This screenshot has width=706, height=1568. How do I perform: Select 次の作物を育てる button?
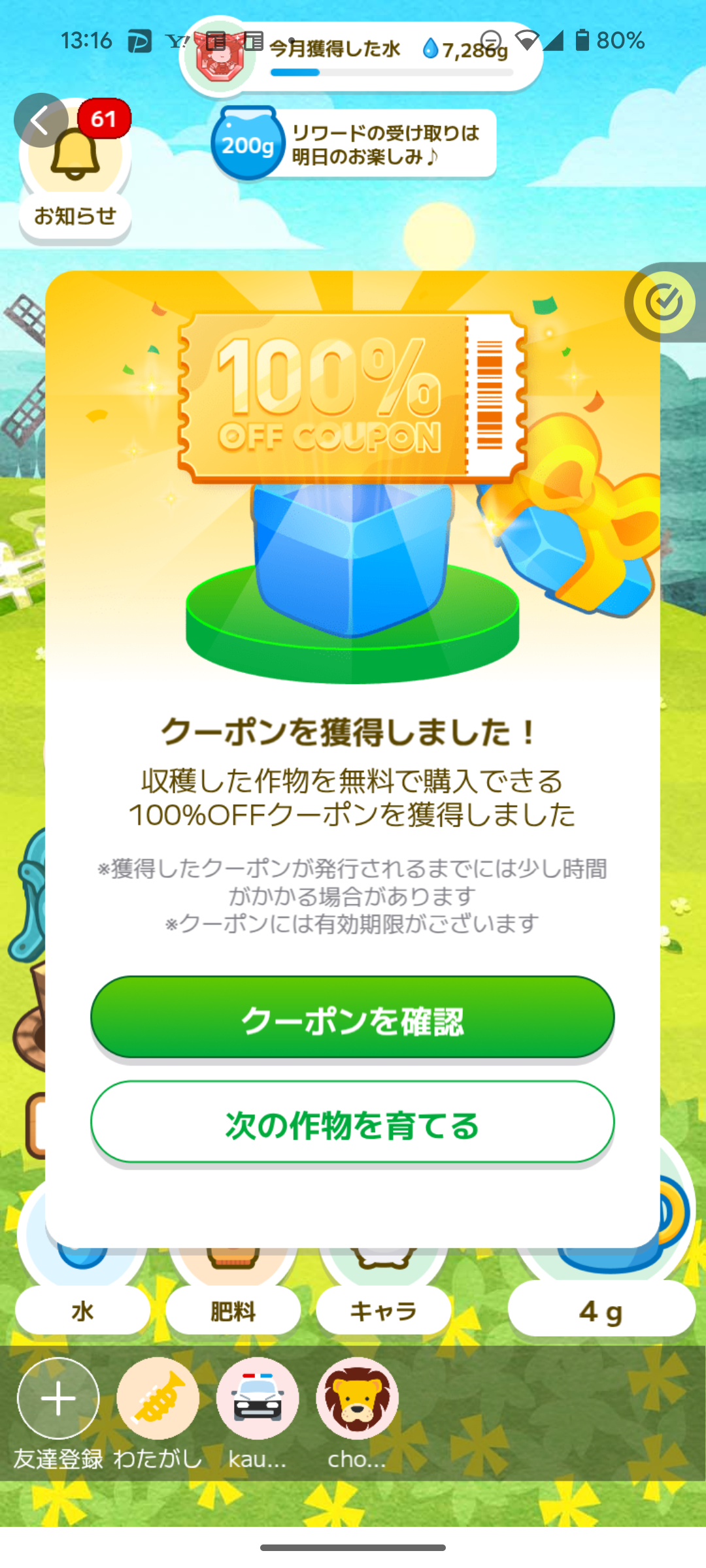(352, 1124)
